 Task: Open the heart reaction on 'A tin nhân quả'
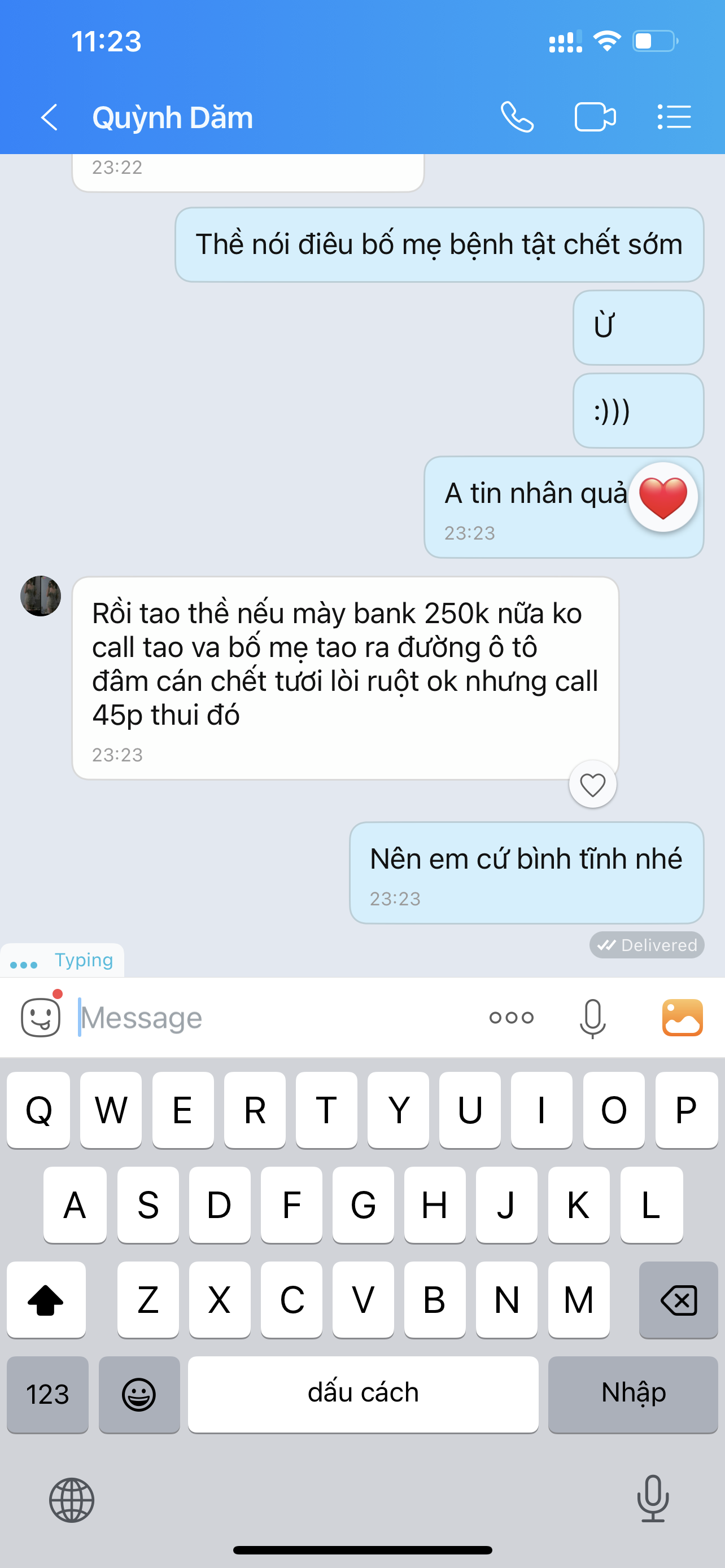(663, 497)
